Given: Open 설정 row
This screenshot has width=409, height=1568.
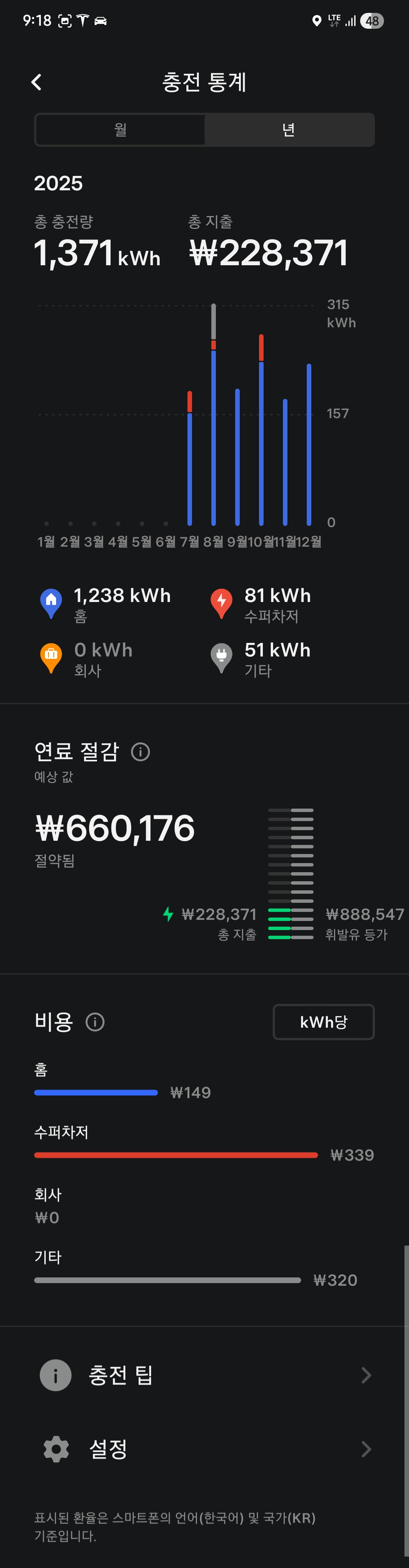Looking at the screenshot, I should [205, 1449].
